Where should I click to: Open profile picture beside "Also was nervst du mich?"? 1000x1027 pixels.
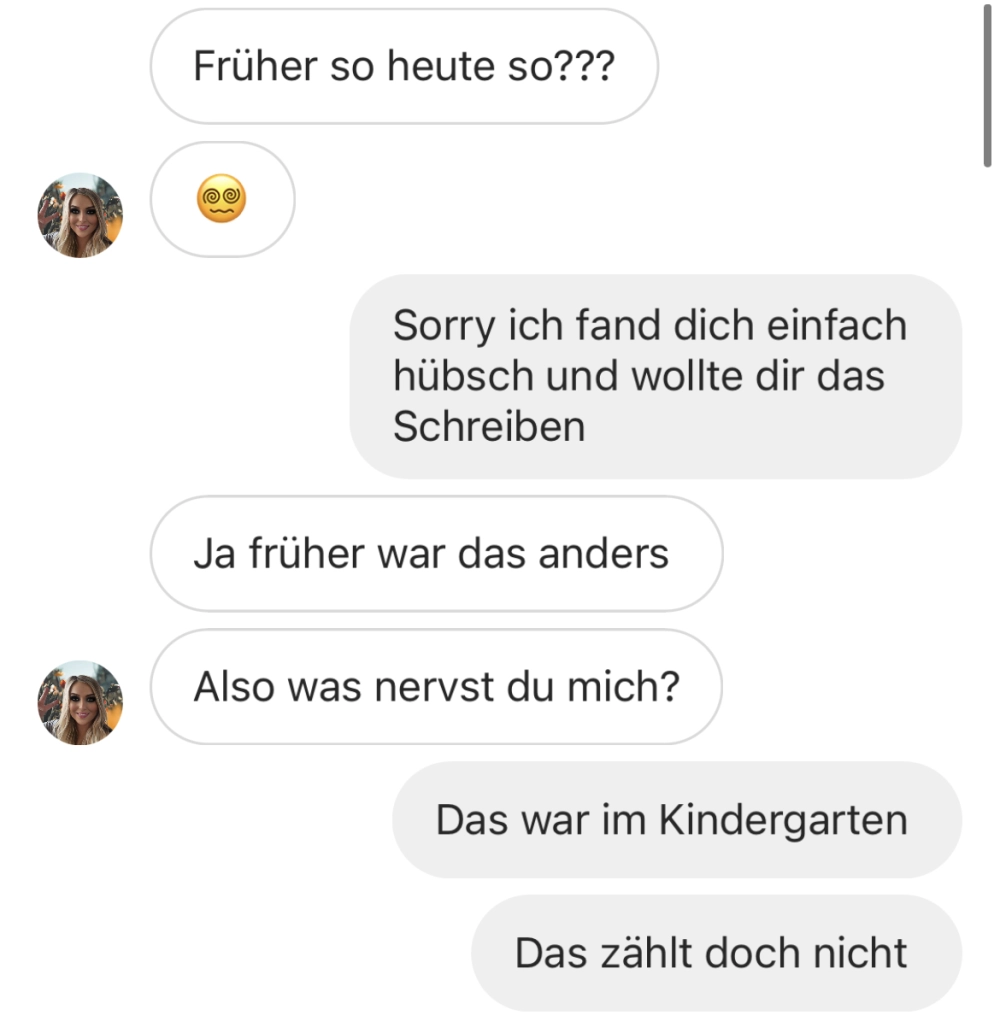tap(80, 702)
